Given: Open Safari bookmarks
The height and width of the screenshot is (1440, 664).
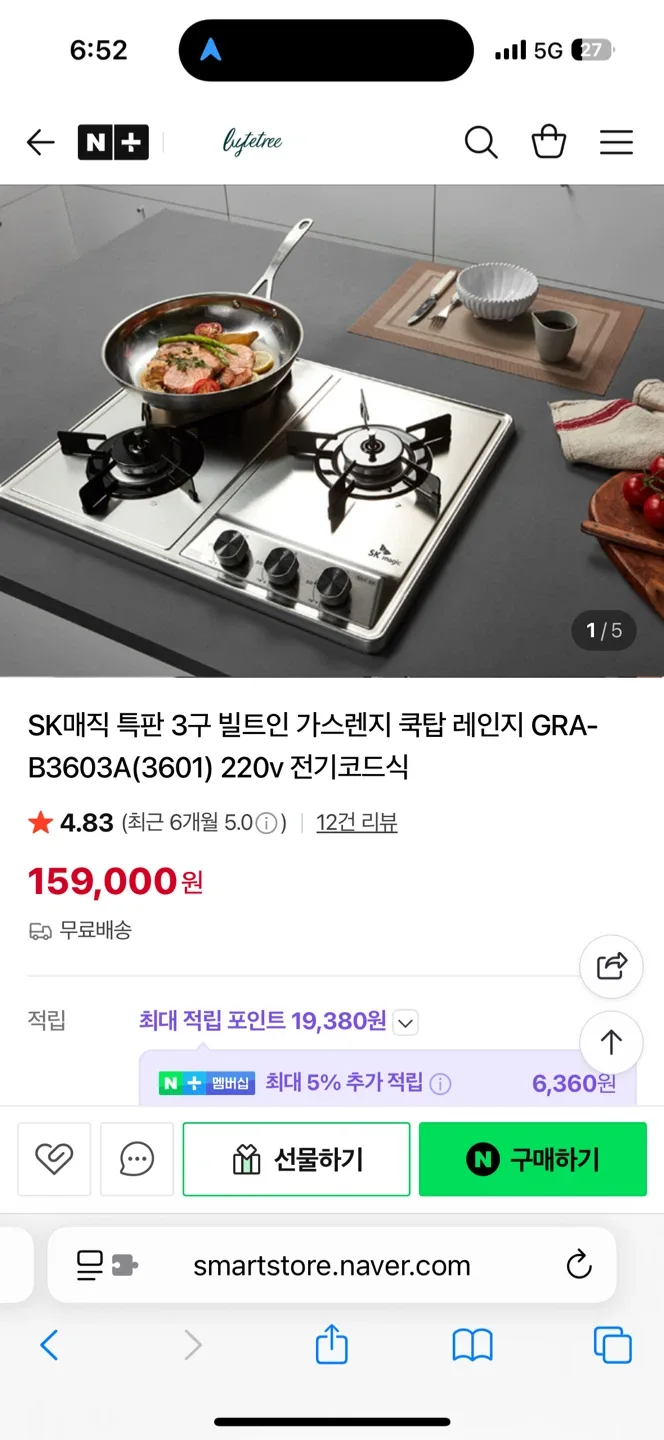Looking at the screenshot, I should pyautogui.click(x=472, y=1345).
